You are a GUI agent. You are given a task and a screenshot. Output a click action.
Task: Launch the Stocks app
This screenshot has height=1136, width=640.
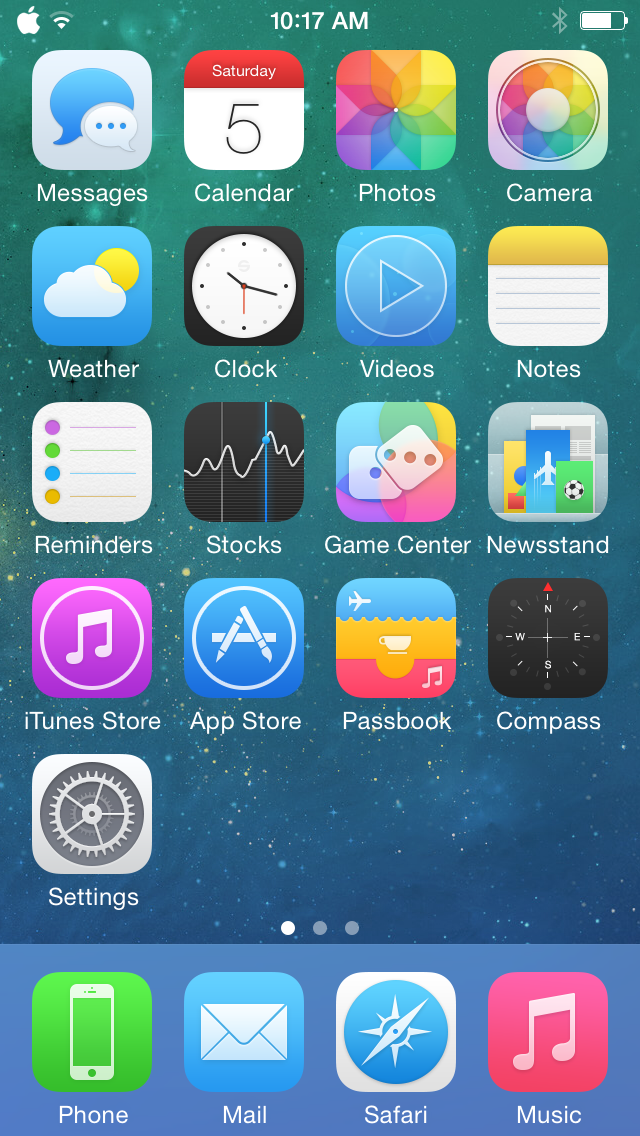pyautogui.click(x=244, y=462)
